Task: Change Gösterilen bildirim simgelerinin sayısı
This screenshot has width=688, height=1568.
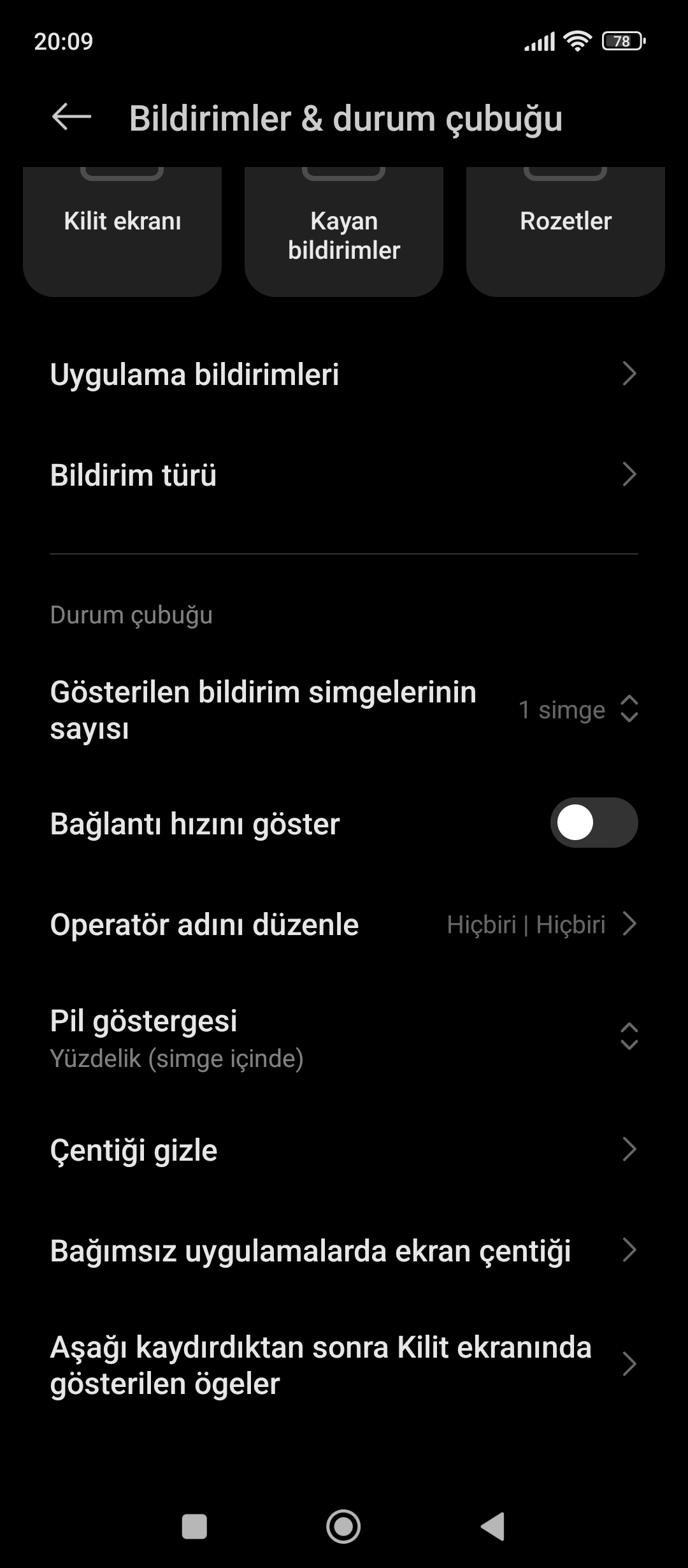Action: click(344, 709)
